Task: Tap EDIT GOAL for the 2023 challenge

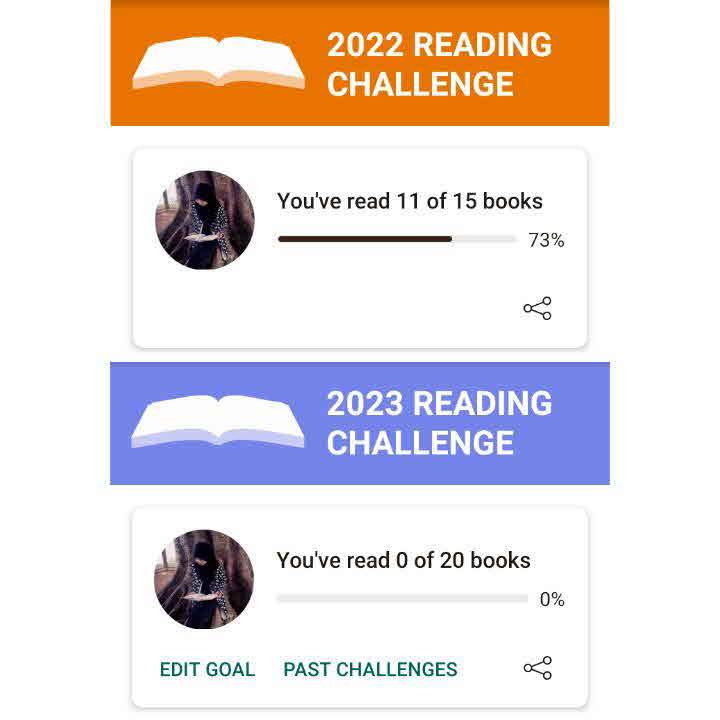Action: (207, 670)
